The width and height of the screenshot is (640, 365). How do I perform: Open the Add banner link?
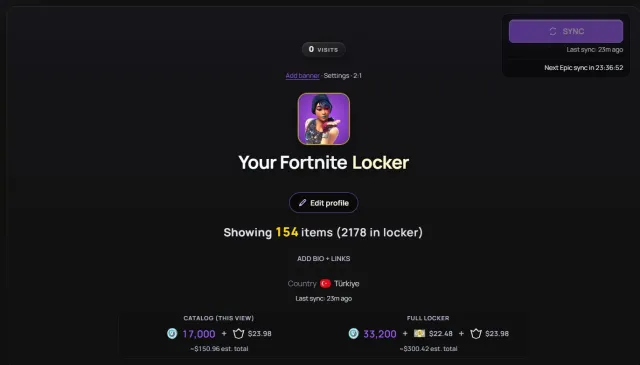click(302, 76)
